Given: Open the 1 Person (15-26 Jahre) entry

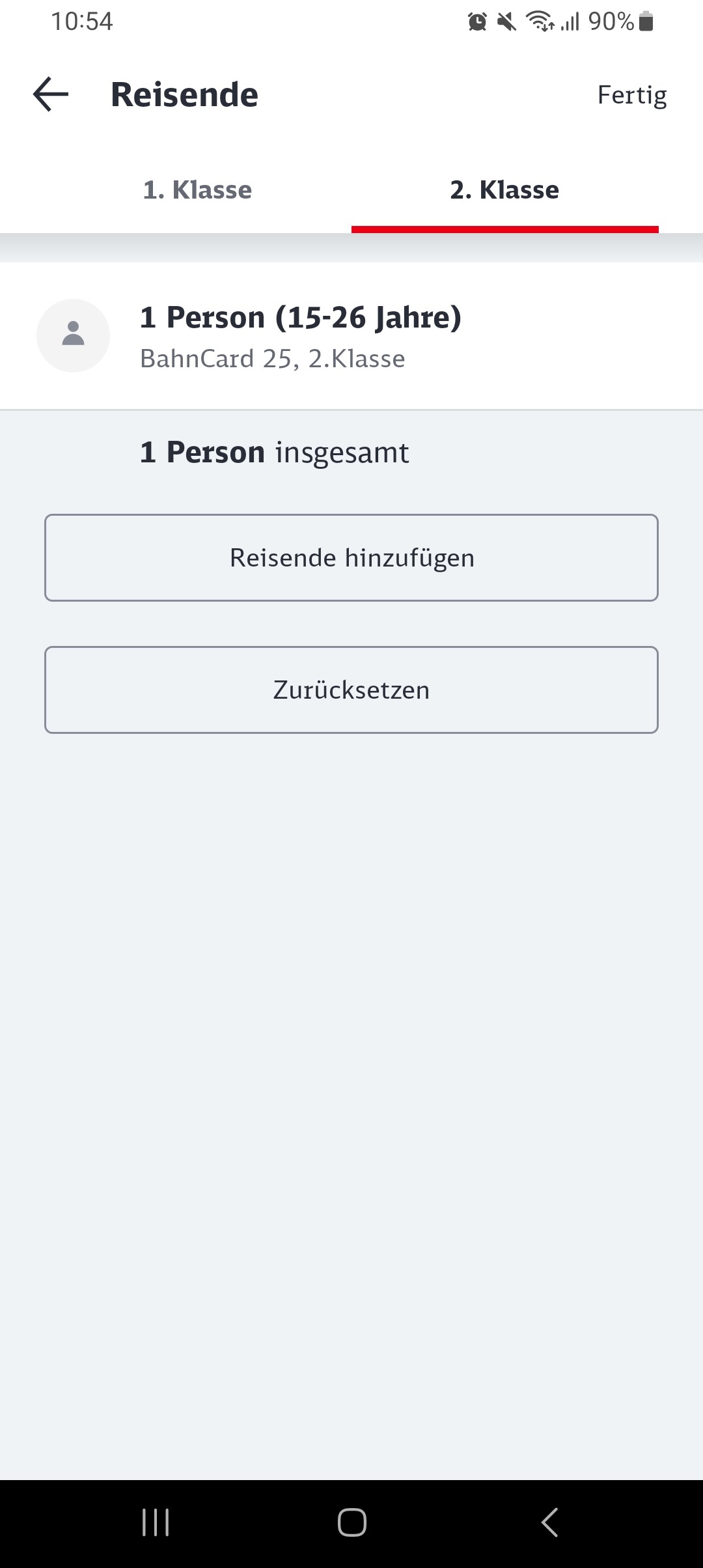Looking at the screenshot, I should tap(351, 336).
